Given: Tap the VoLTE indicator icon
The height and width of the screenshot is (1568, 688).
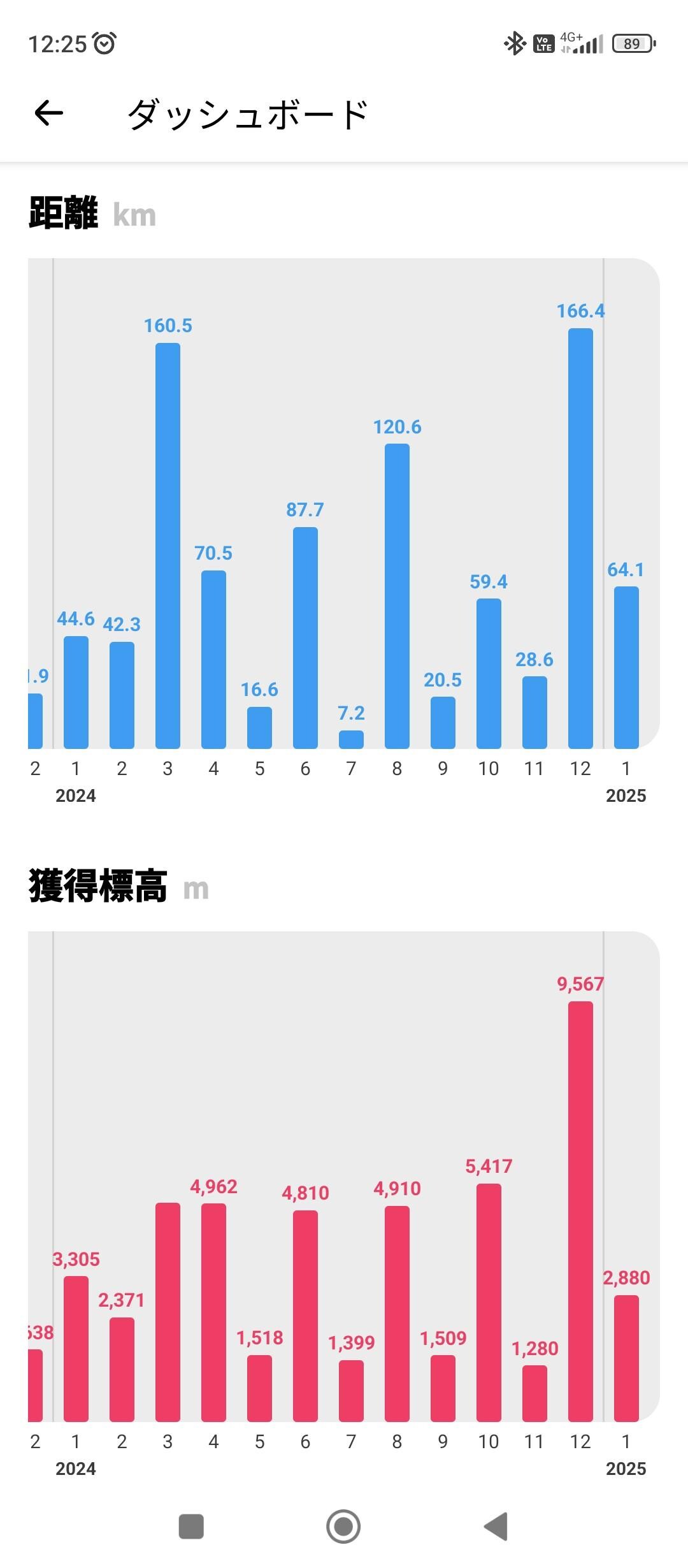Looking at the screenshot, I should [x=543, y=43].
